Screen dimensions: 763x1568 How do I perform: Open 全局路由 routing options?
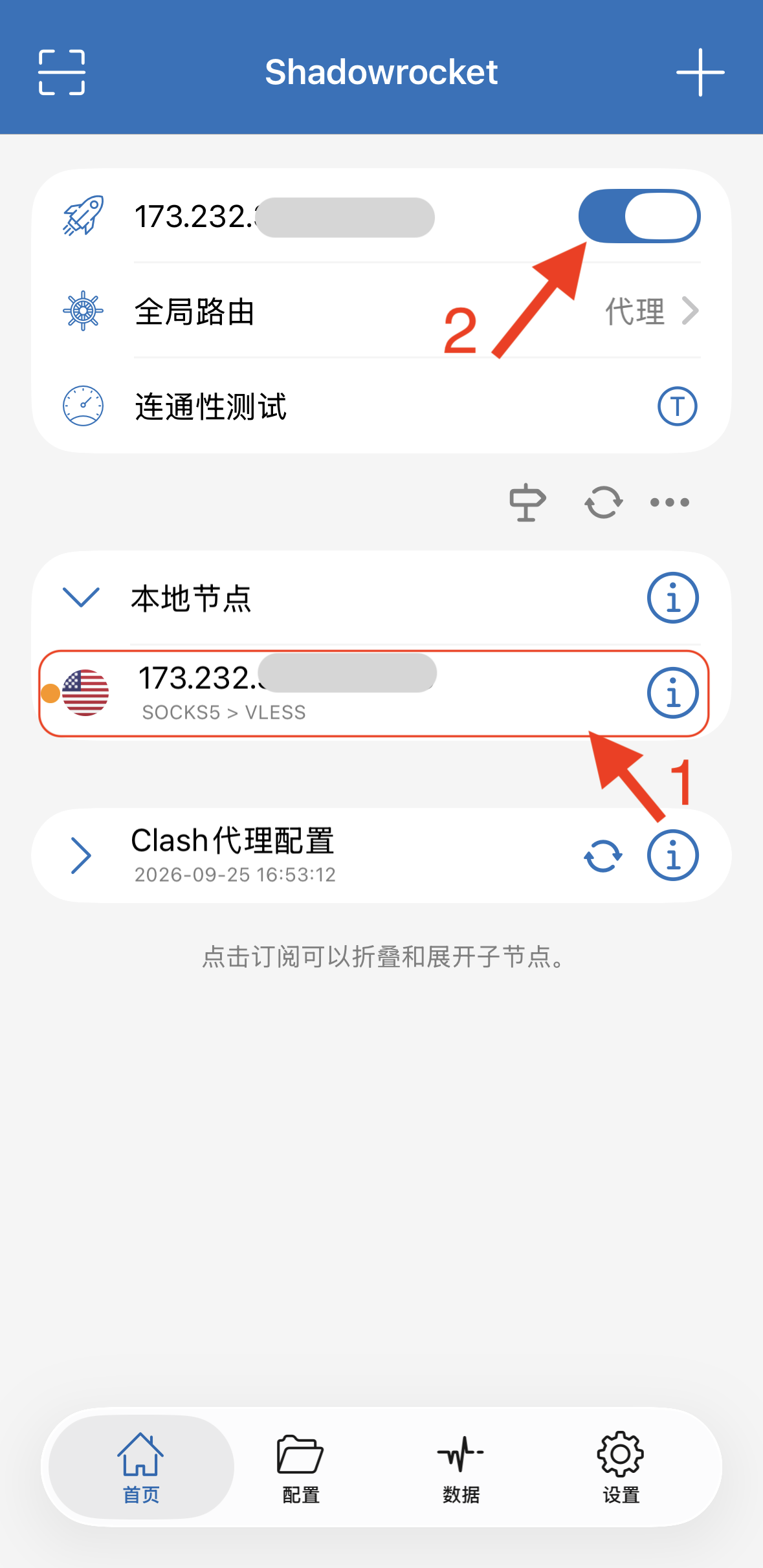382,311
